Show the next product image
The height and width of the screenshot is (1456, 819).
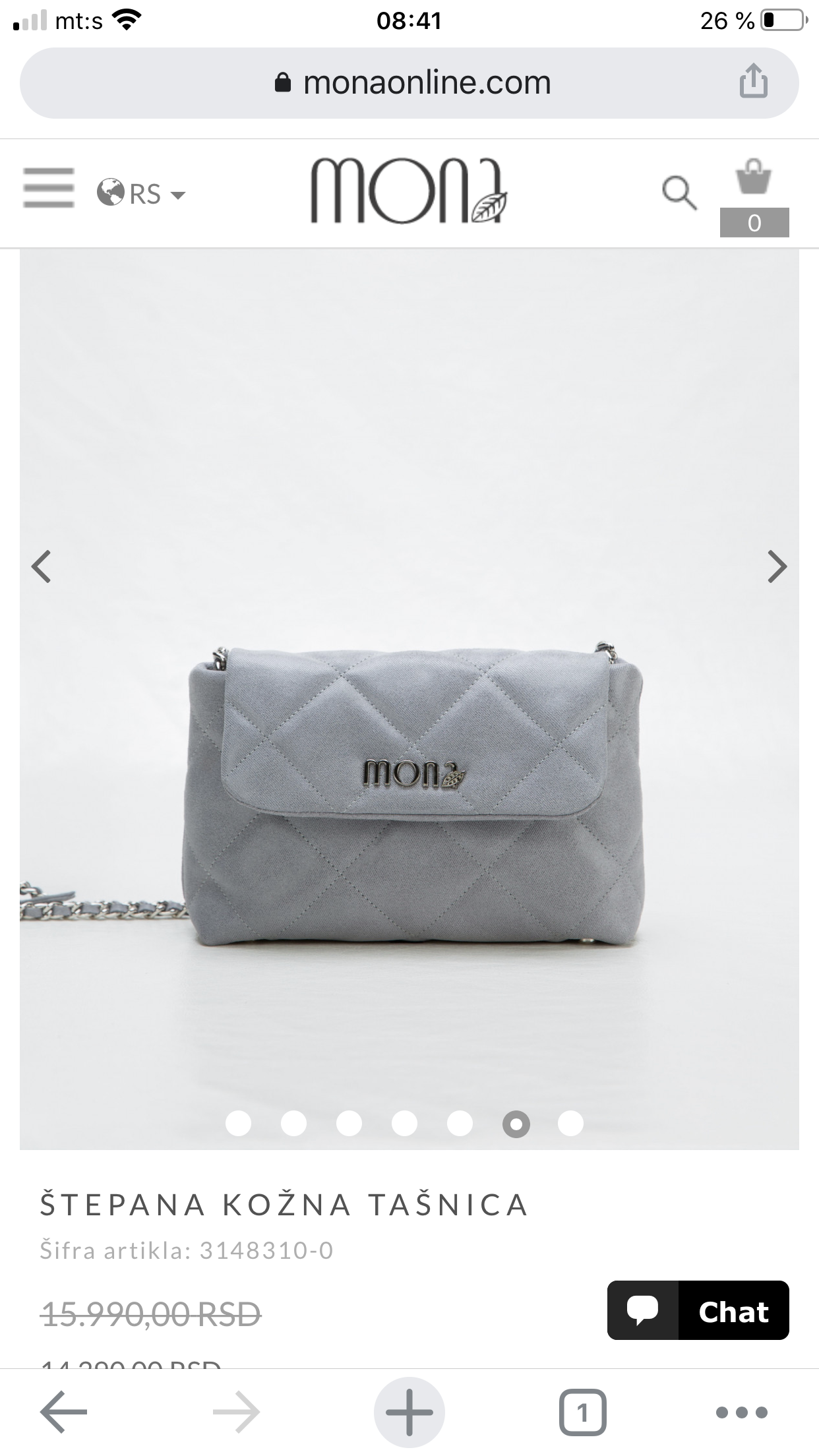(x=777, y=567)
